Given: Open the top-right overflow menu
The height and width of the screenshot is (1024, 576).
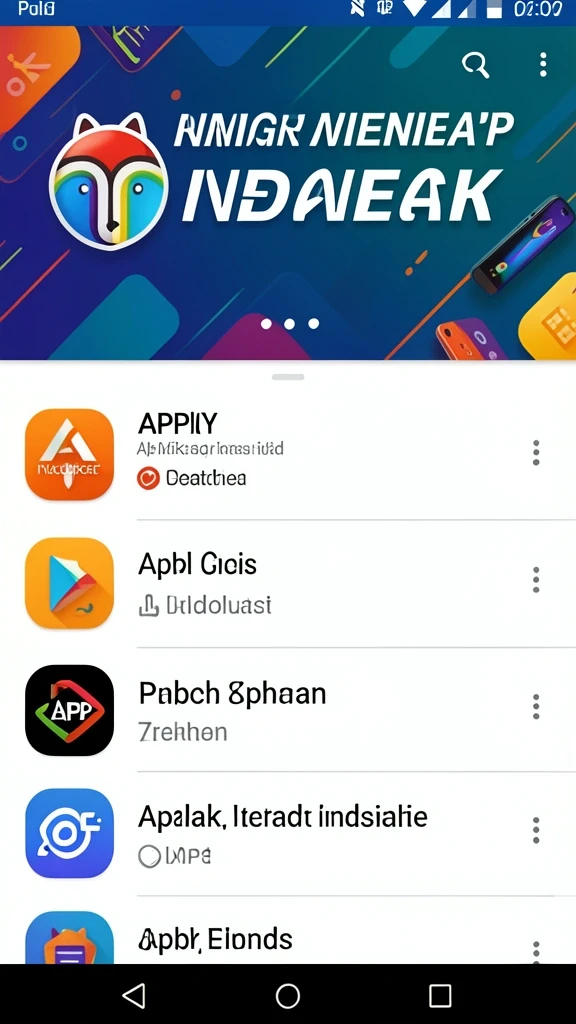Looking at the screenshot, I should 543,65.
